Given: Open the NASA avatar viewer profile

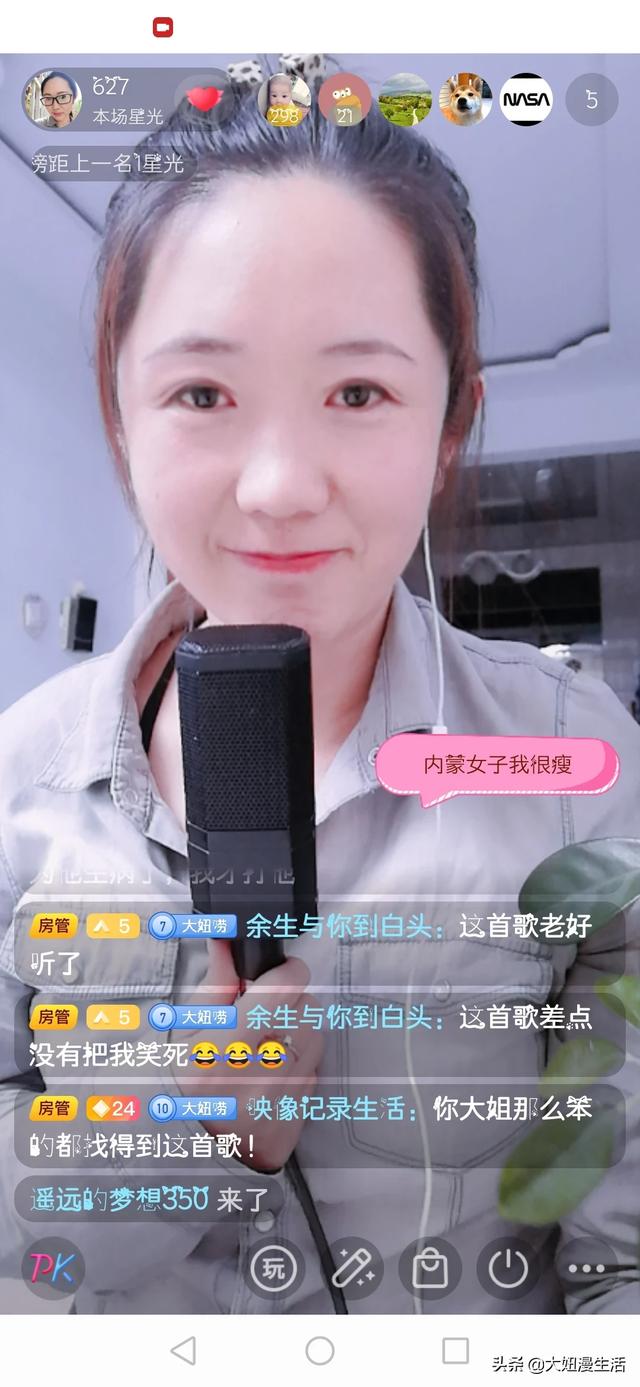Looking at the screenshot, I should pyautogui.click(x=526, y=99).
